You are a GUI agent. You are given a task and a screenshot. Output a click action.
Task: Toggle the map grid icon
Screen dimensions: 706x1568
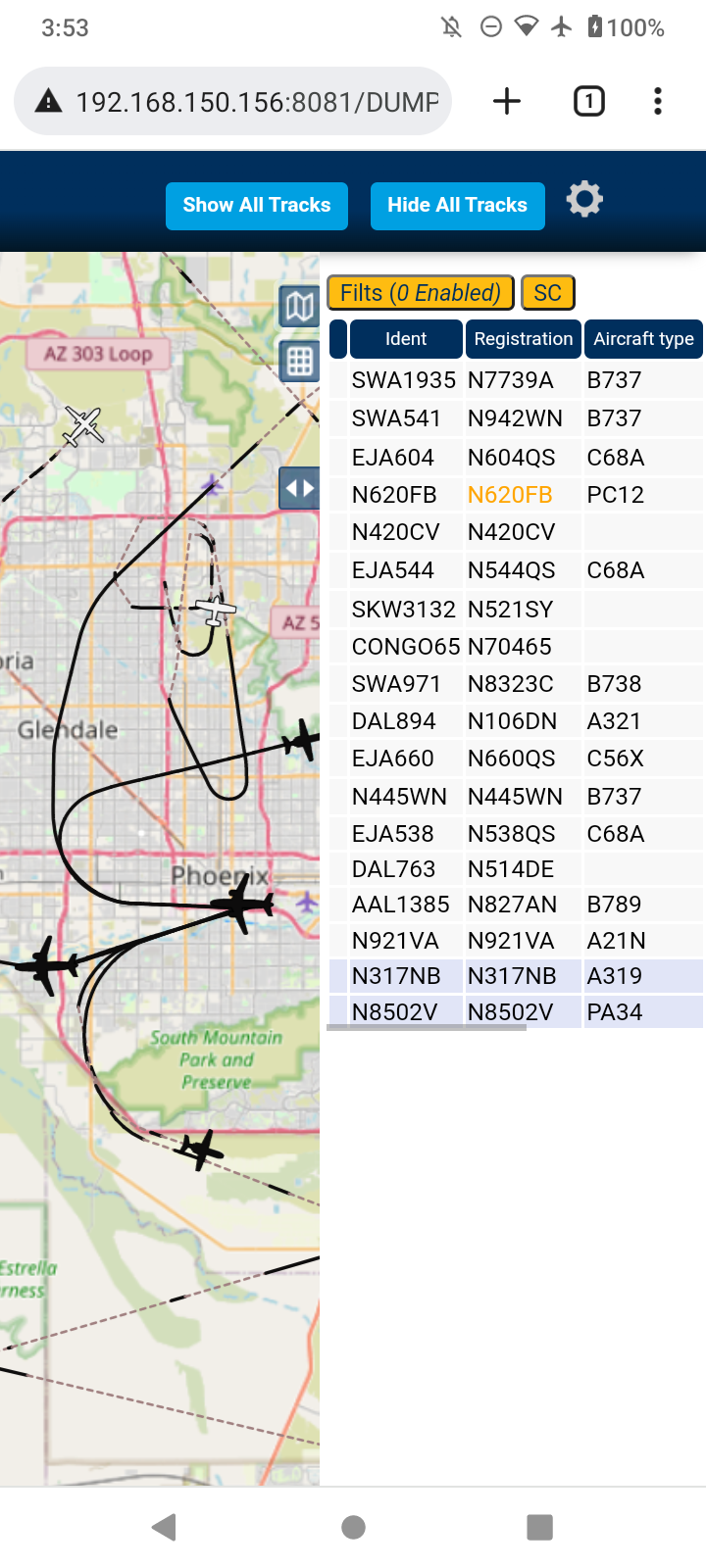299,362
